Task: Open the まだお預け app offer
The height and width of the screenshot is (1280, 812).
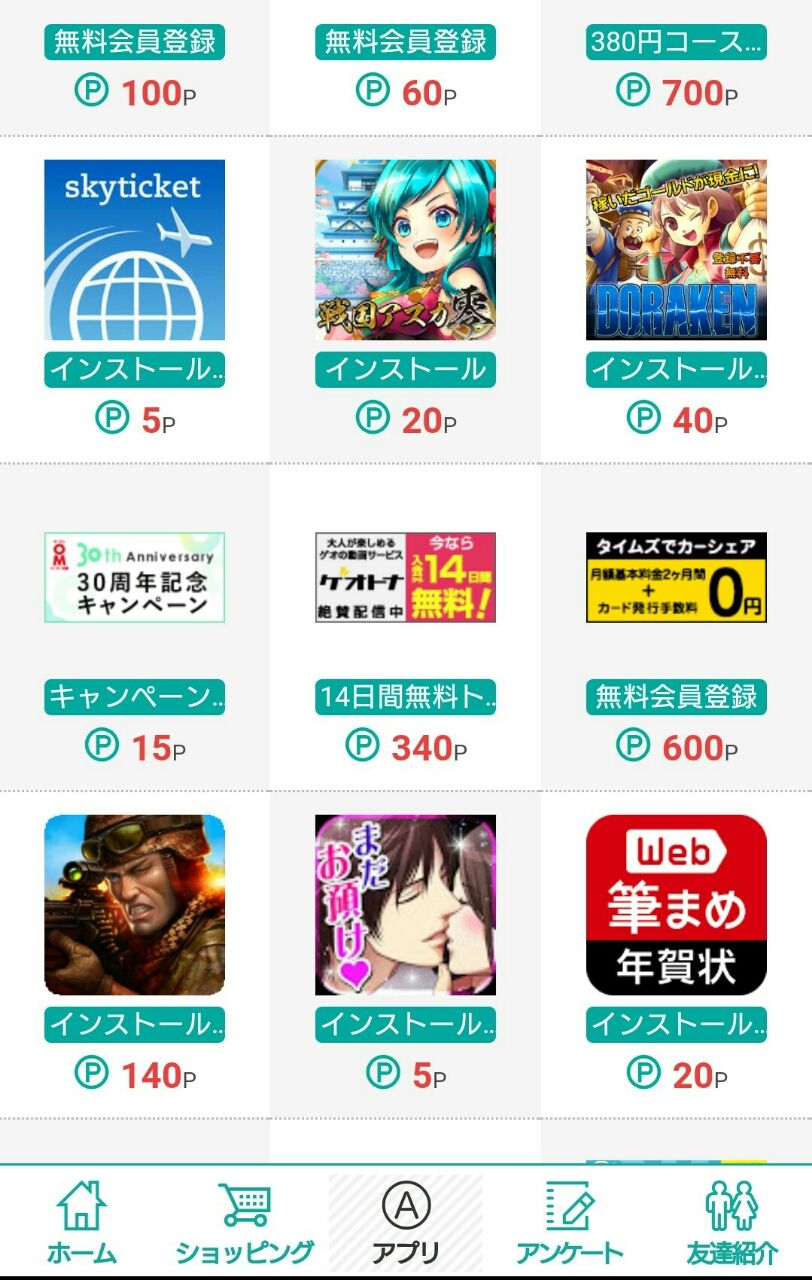Action: click(405, 905)
